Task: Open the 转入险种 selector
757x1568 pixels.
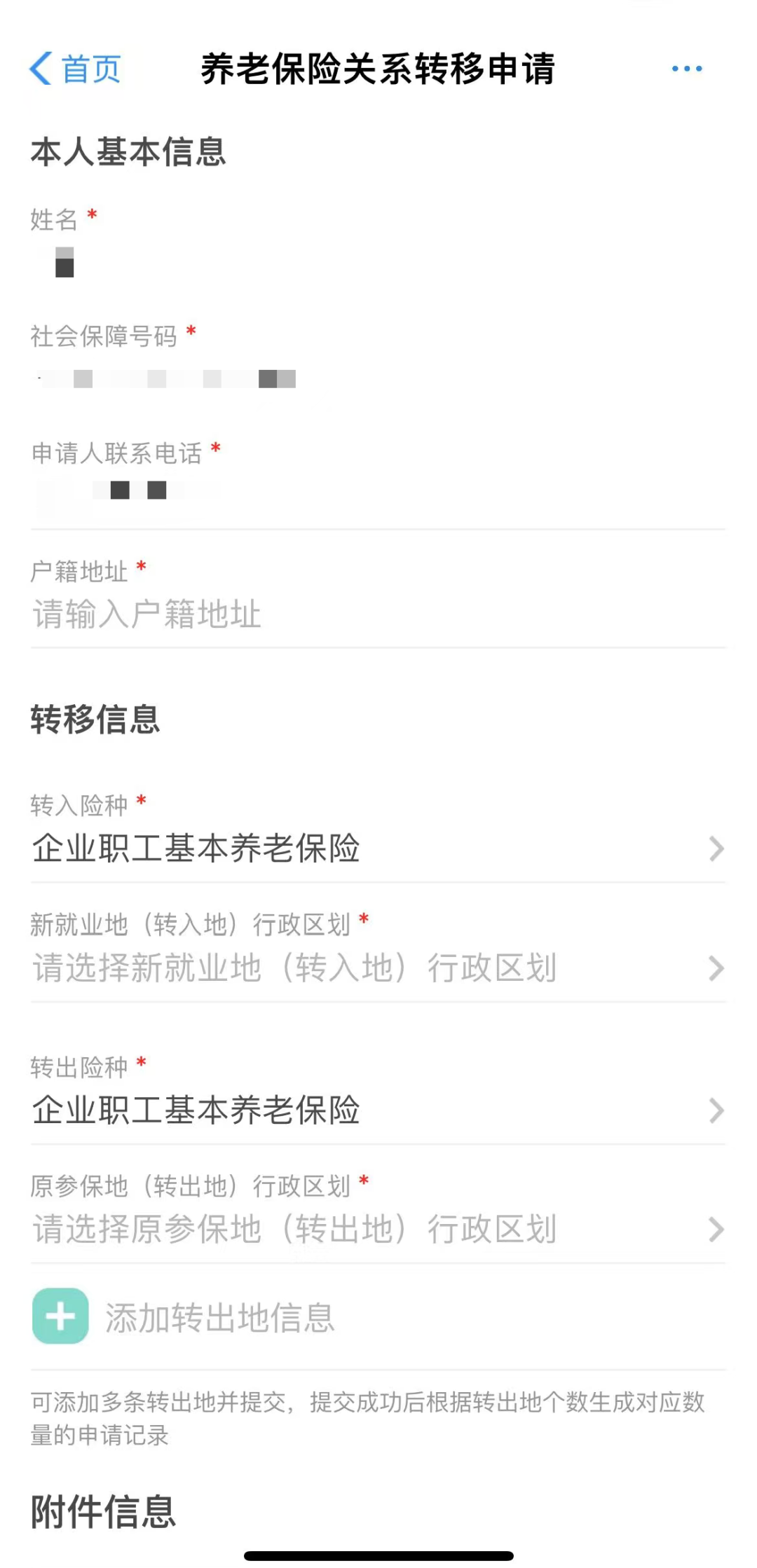Action: coord(377,848)
